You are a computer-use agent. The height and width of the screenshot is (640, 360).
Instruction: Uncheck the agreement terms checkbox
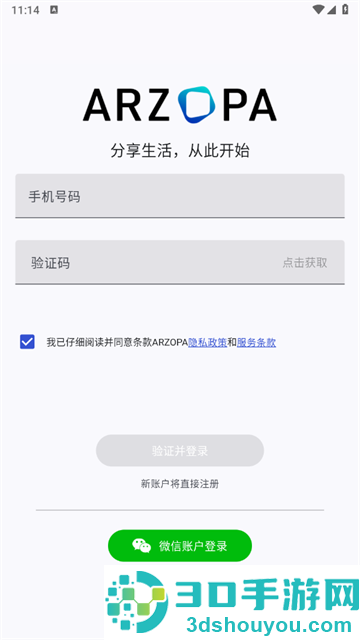(x=27, y=342)
